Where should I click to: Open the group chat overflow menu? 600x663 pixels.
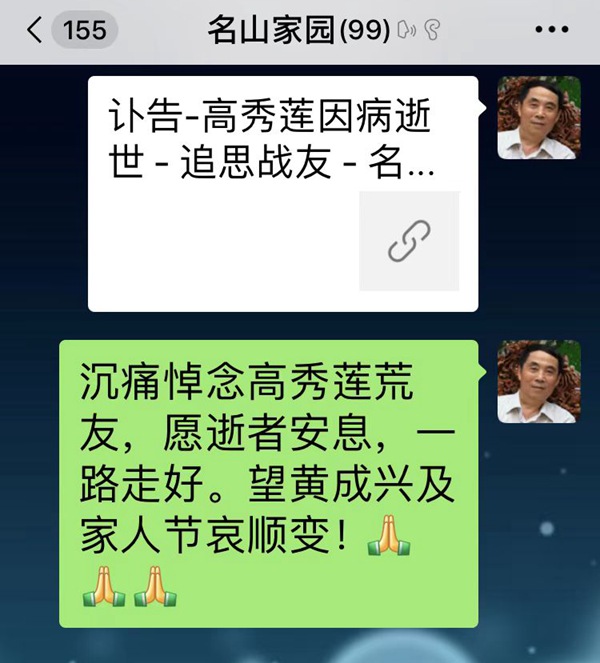[x=551, y=31]
